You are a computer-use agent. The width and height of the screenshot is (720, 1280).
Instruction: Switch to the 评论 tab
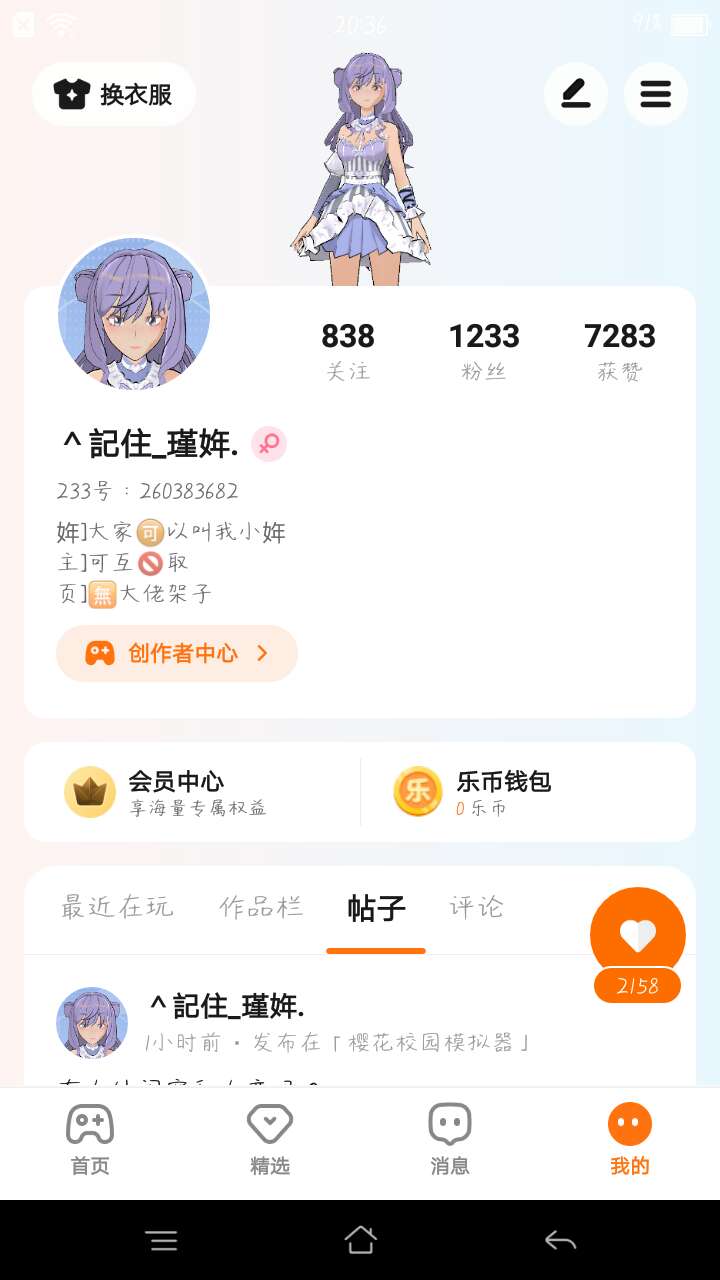click(x=476, y=907)
